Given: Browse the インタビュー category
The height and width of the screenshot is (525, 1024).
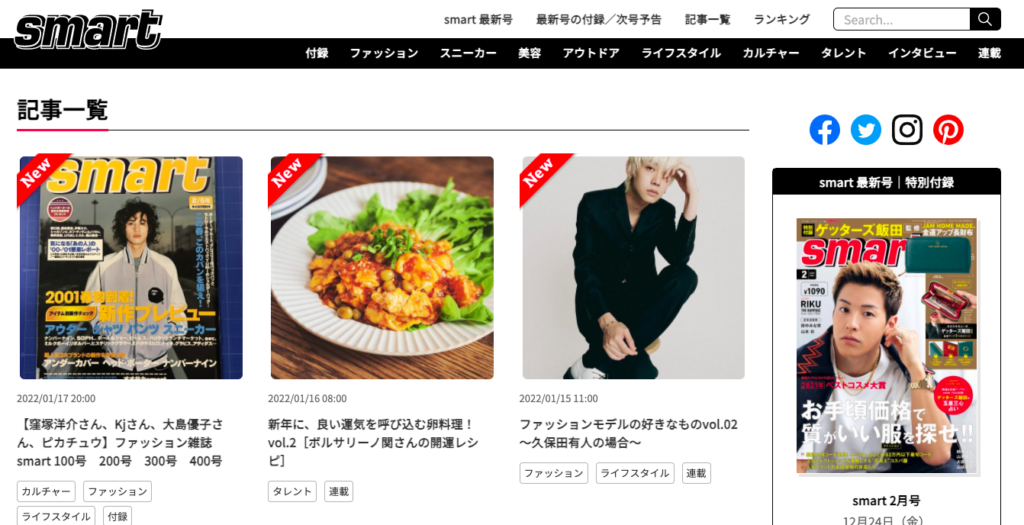Looking at the screenshot, I should coord(922,53).
